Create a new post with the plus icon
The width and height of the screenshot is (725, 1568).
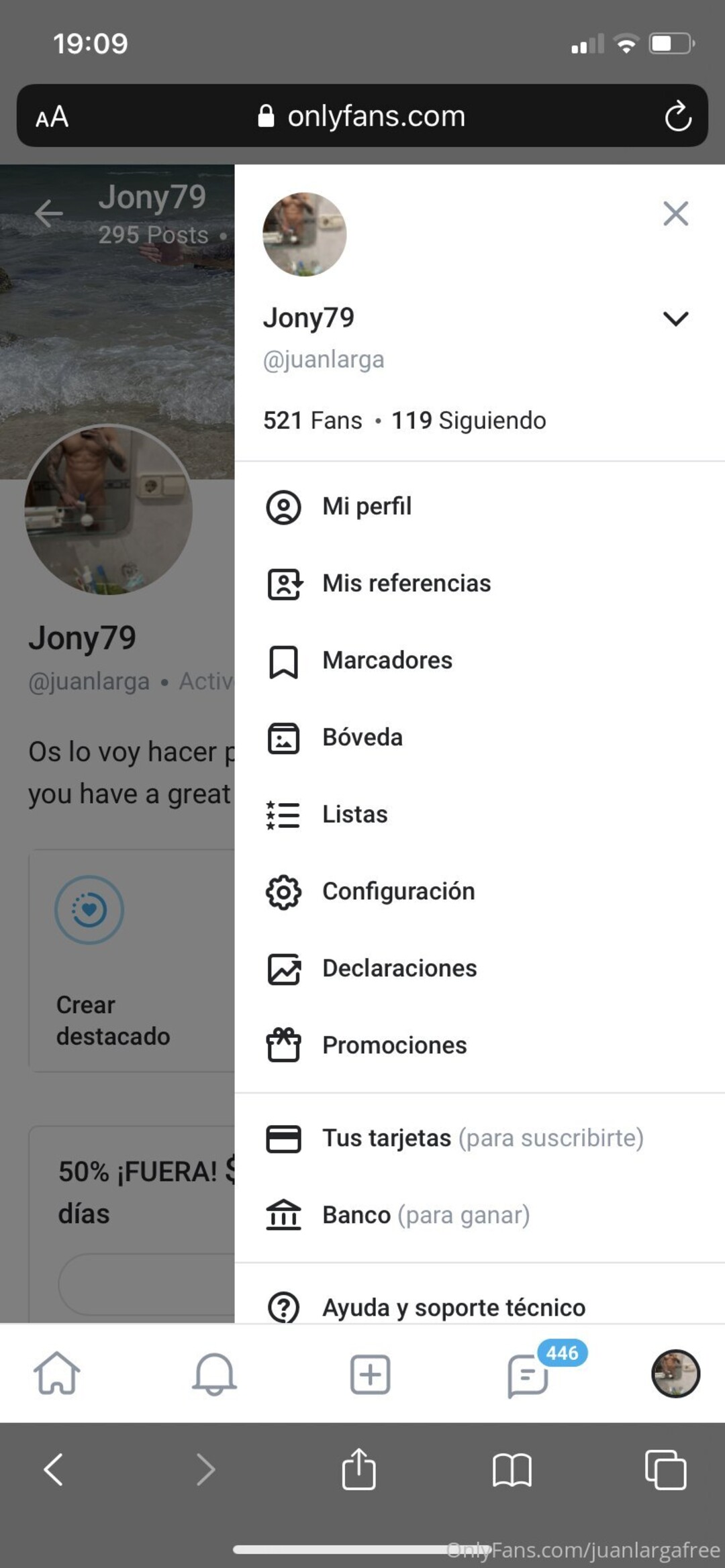point(370,1374)
